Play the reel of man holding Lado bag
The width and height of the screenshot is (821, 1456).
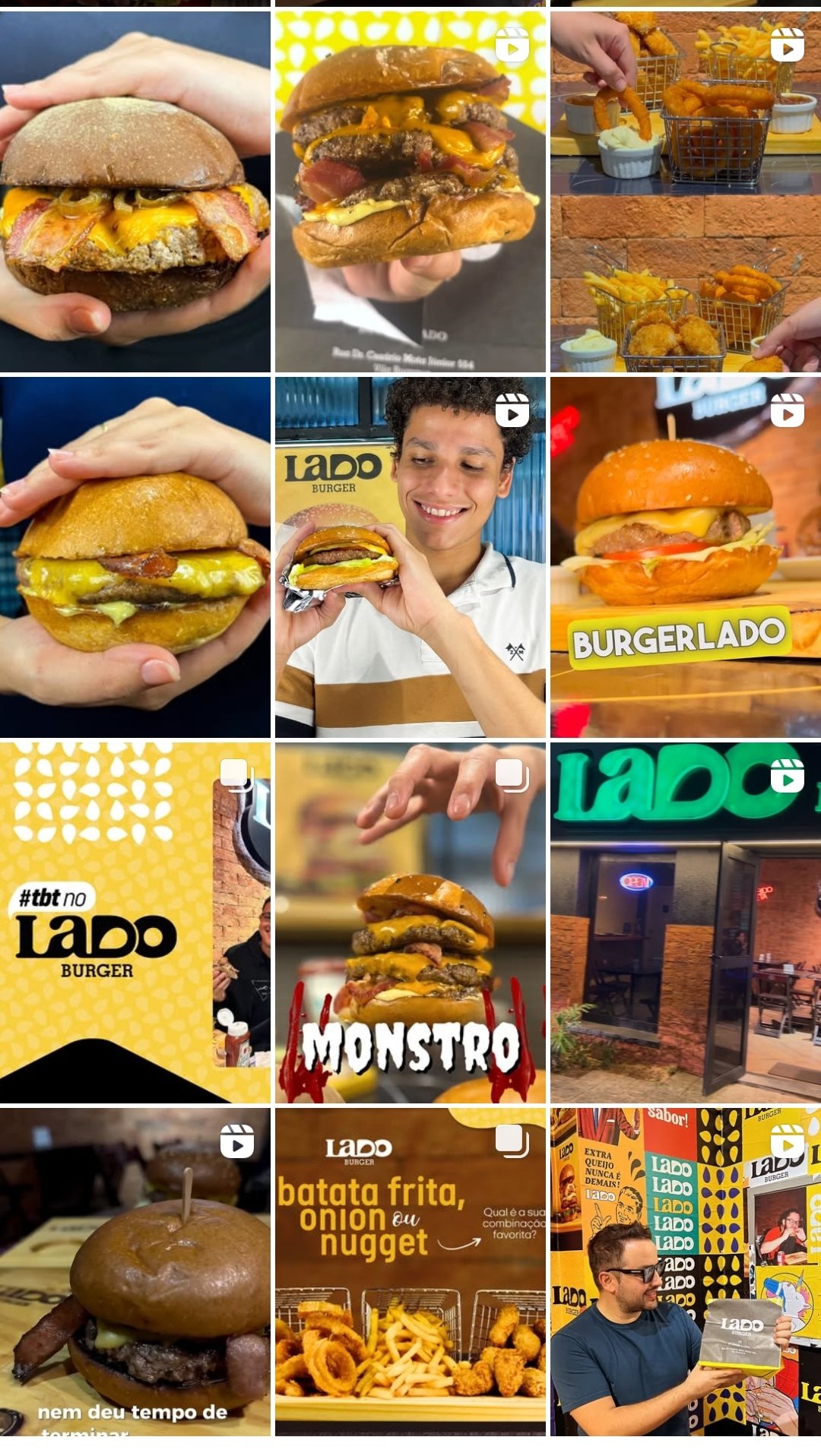pos(686,1272)
